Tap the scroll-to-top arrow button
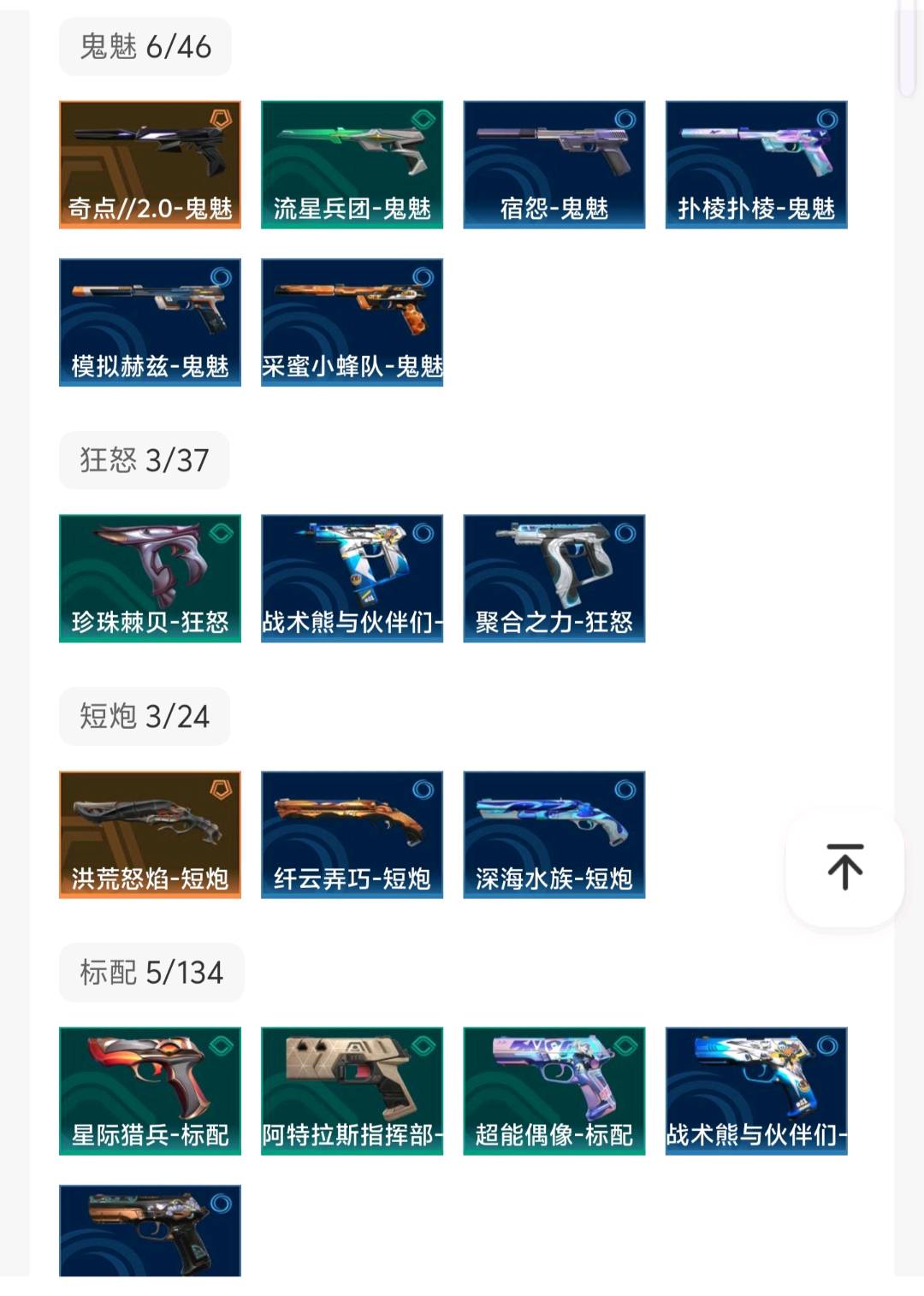This screenshot has width=924, height=1296. coord(844,867)
